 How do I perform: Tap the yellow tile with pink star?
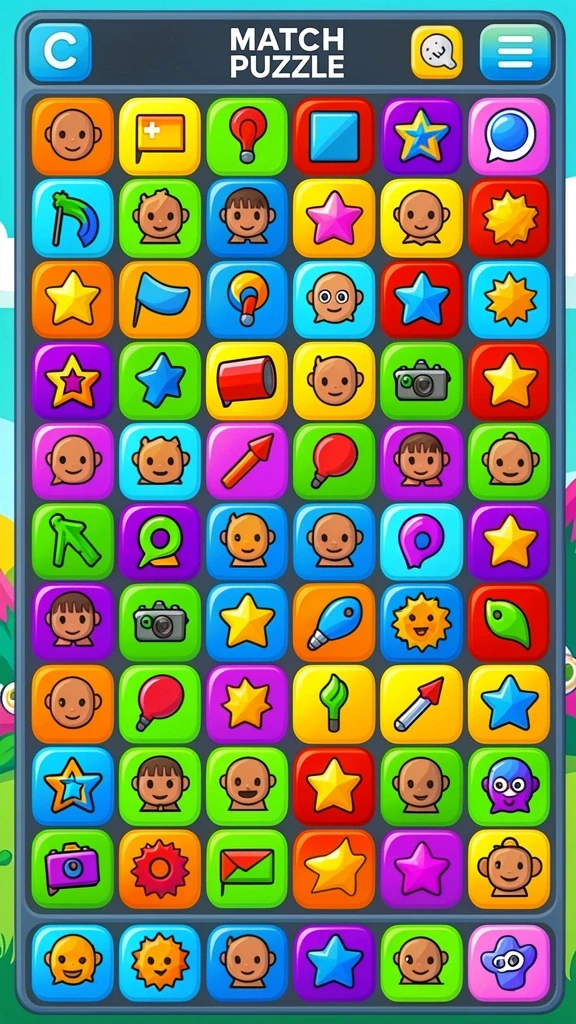pyautogui.click(x=334, y=218)
